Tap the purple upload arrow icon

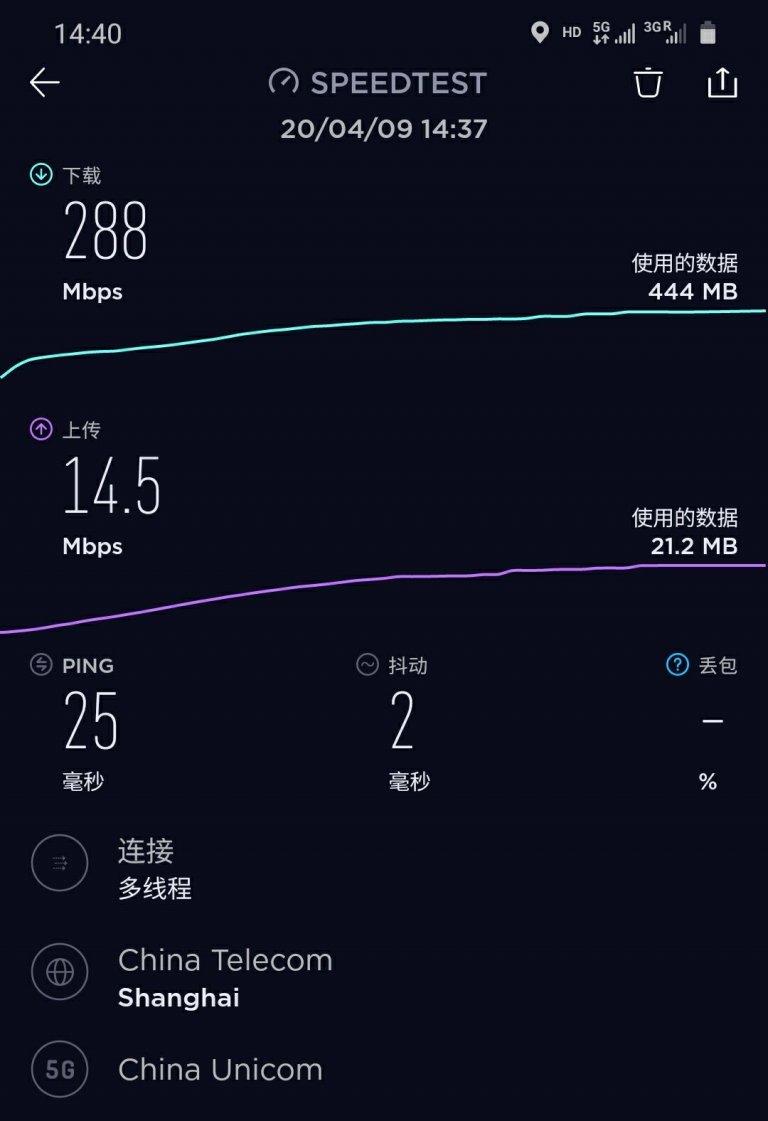click(x=40, y=428)
